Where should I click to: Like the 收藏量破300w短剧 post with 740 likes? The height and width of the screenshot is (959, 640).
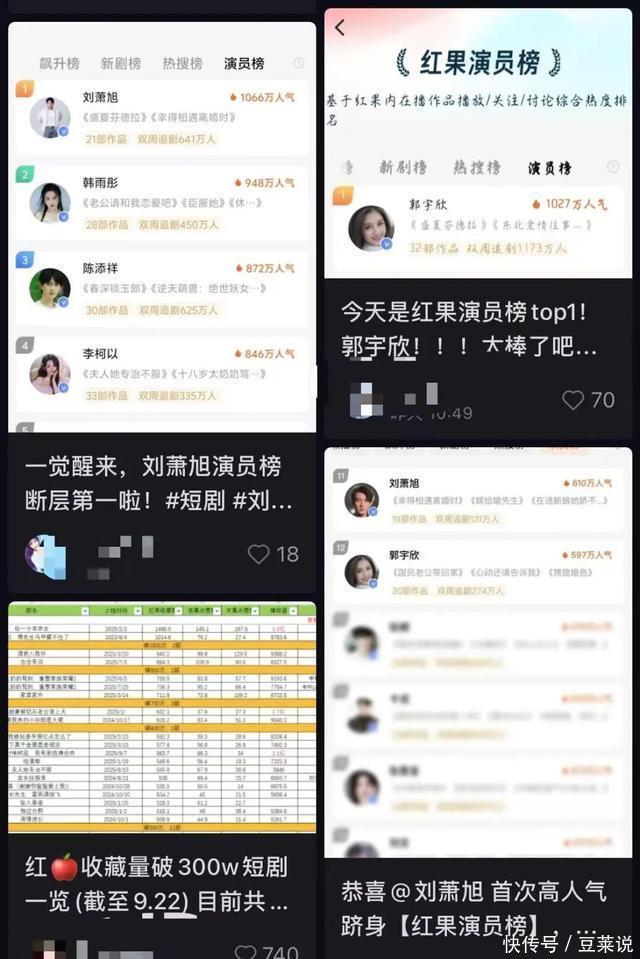pos(244,950)
